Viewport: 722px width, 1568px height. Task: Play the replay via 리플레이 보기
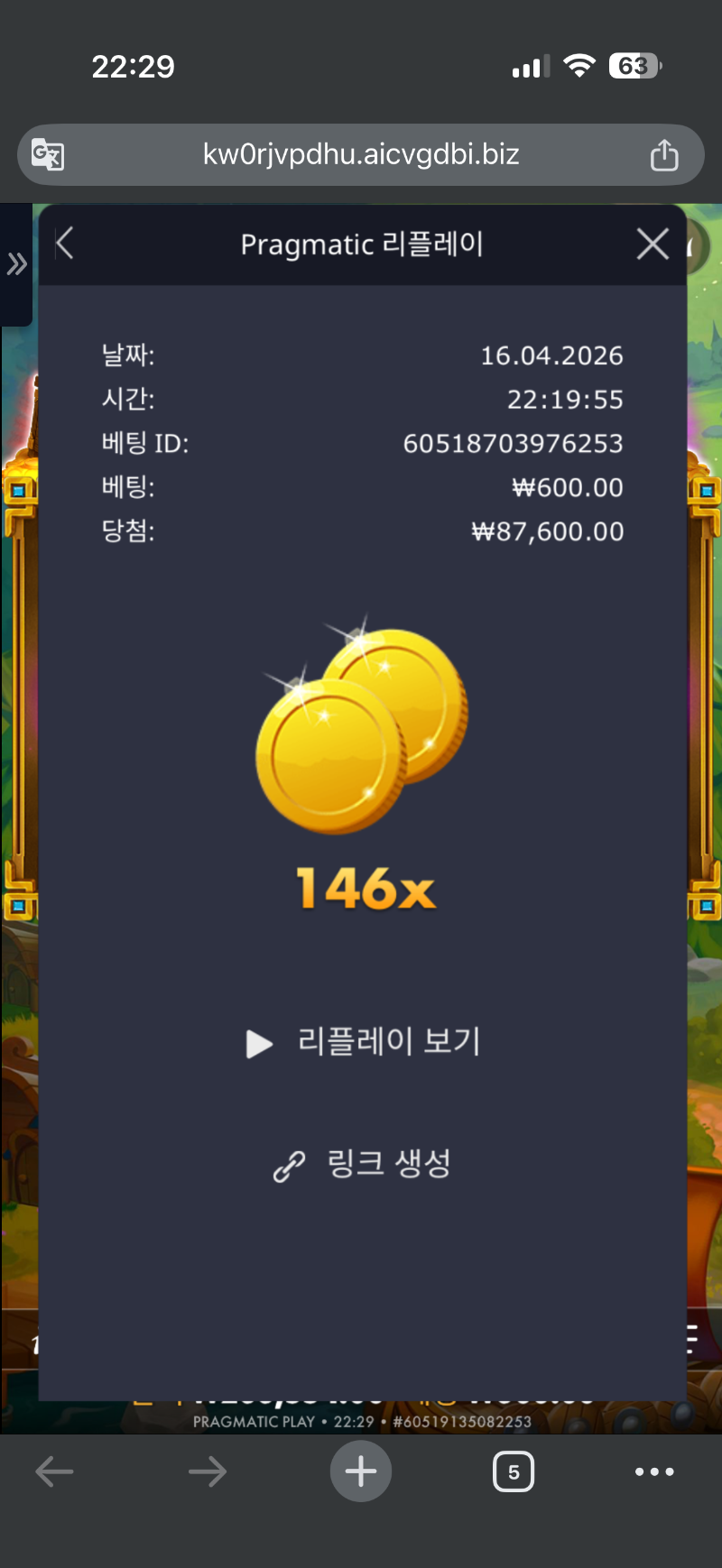(363, 1042)
